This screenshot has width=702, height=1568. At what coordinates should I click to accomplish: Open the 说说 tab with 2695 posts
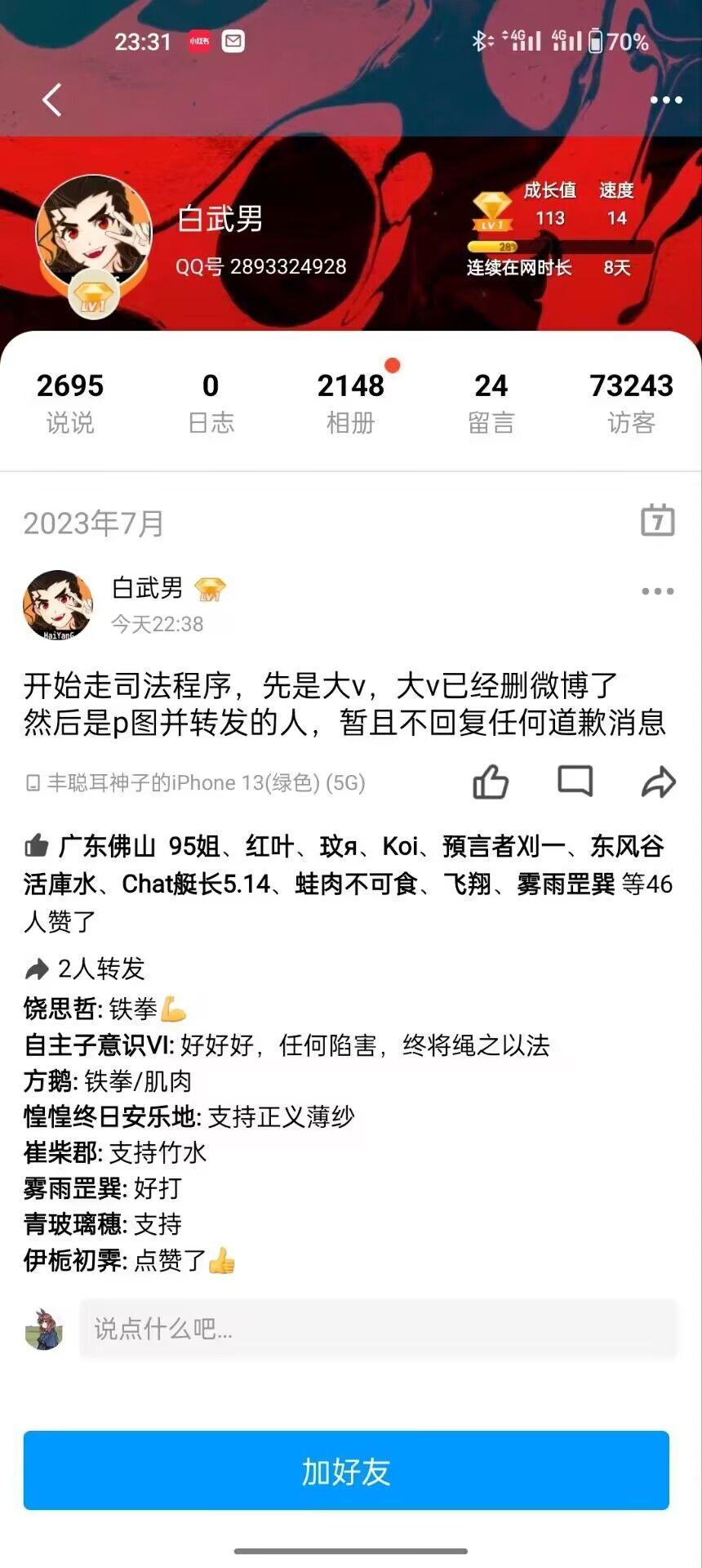tap(70, 401)
